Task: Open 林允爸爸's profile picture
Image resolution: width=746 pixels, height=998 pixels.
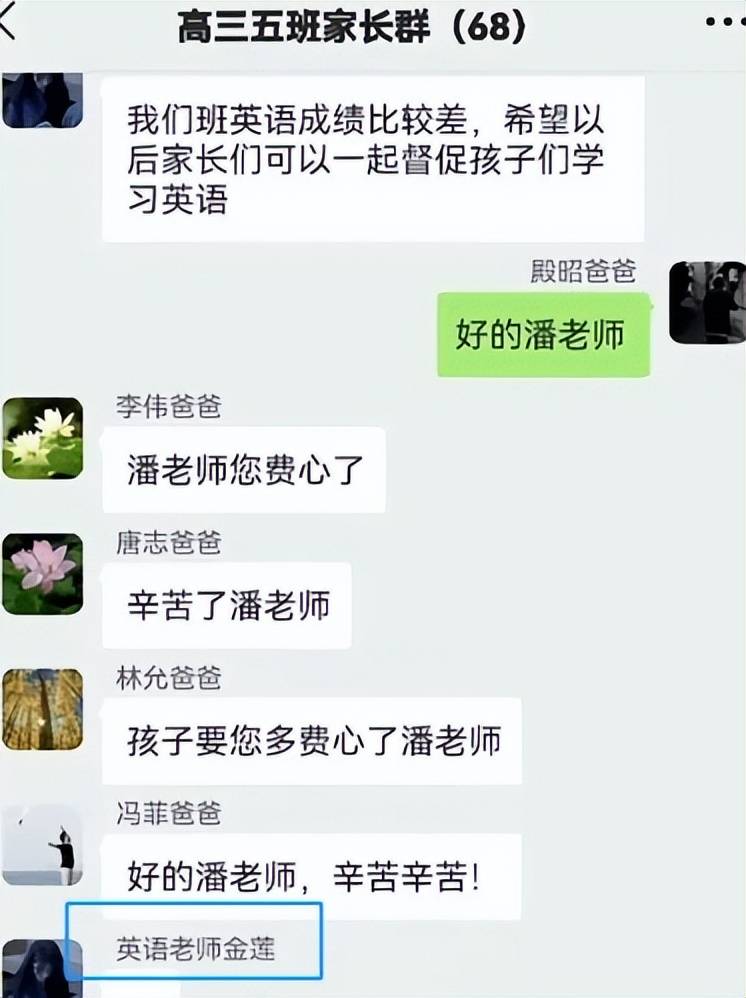Action: 42,709
